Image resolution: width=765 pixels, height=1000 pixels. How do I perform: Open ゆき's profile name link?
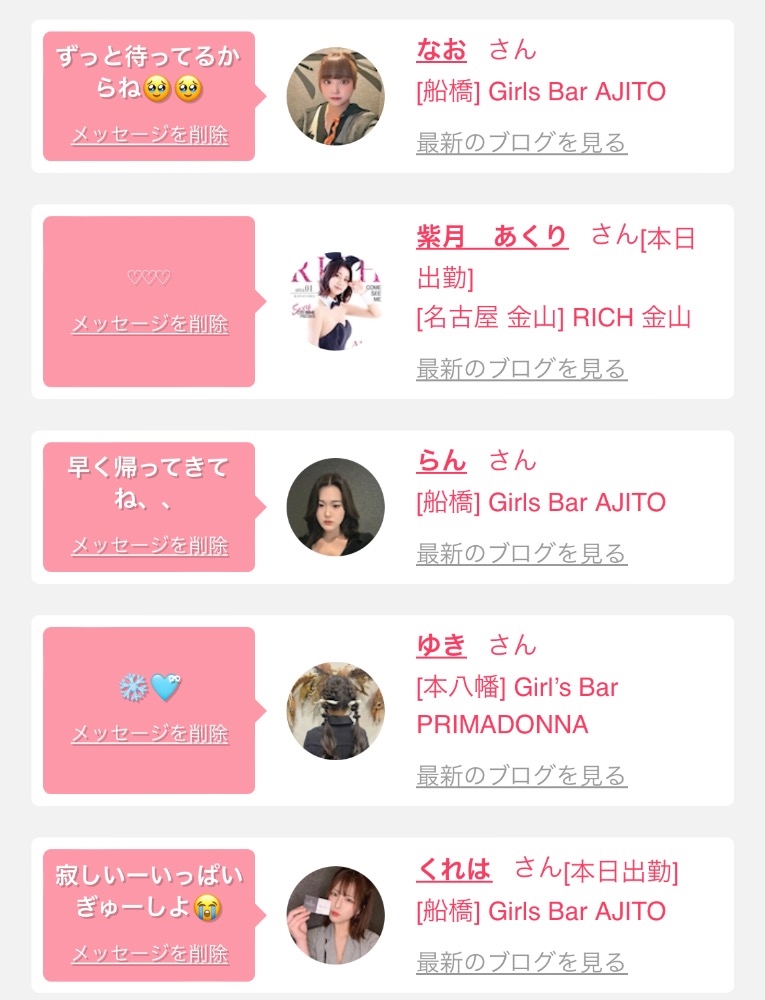pos(441,645)
